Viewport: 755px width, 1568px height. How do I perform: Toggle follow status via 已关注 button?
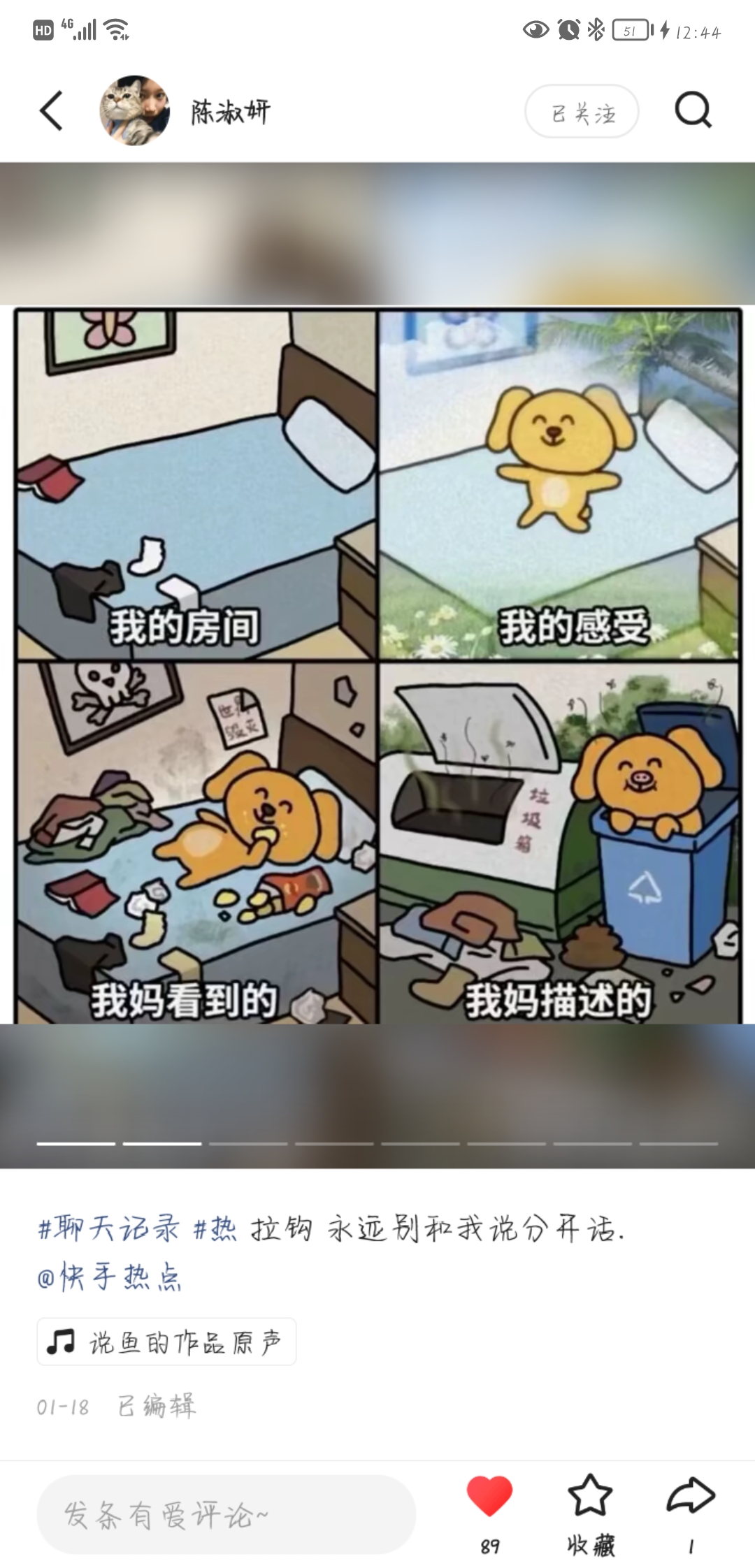(582, 112)
